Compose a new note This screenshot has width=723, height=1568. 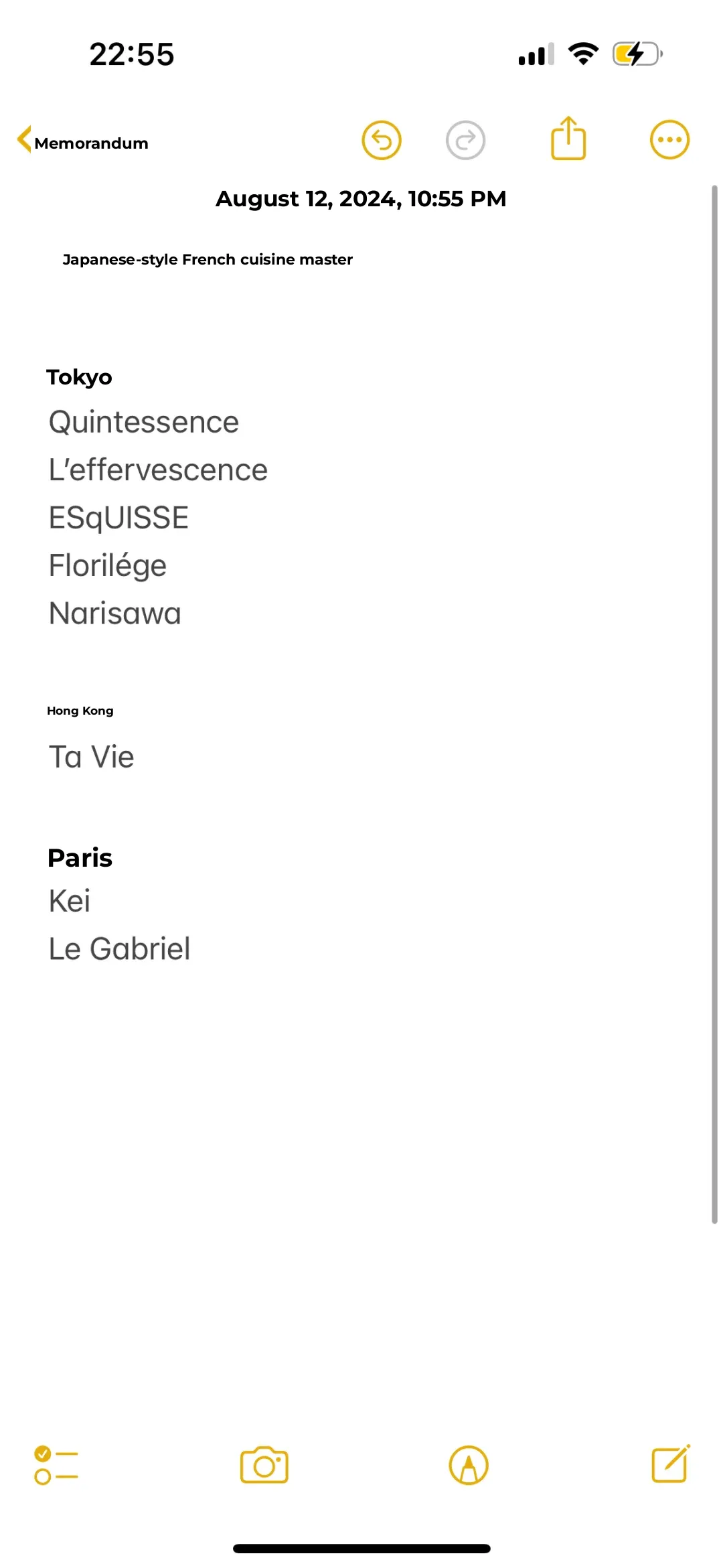coord(671,1464)
